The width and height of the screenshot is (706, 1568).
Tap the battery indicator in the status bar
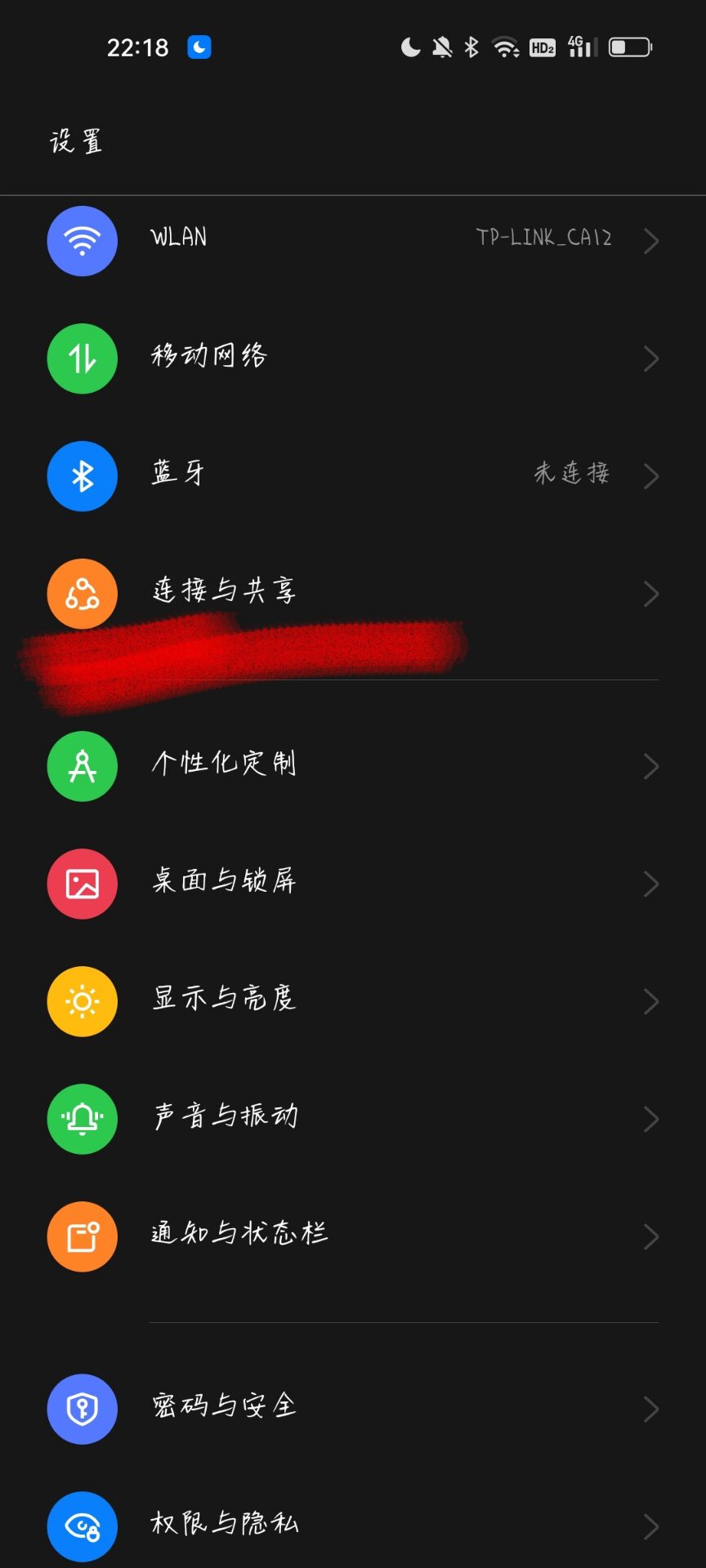click(x=628, y=47)
